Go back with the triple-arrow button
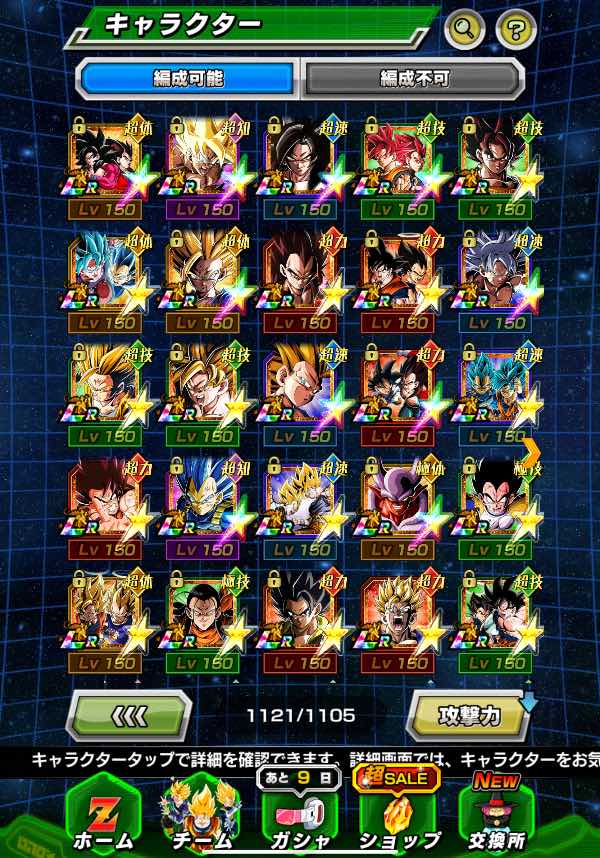 click(x=128, y=714)
